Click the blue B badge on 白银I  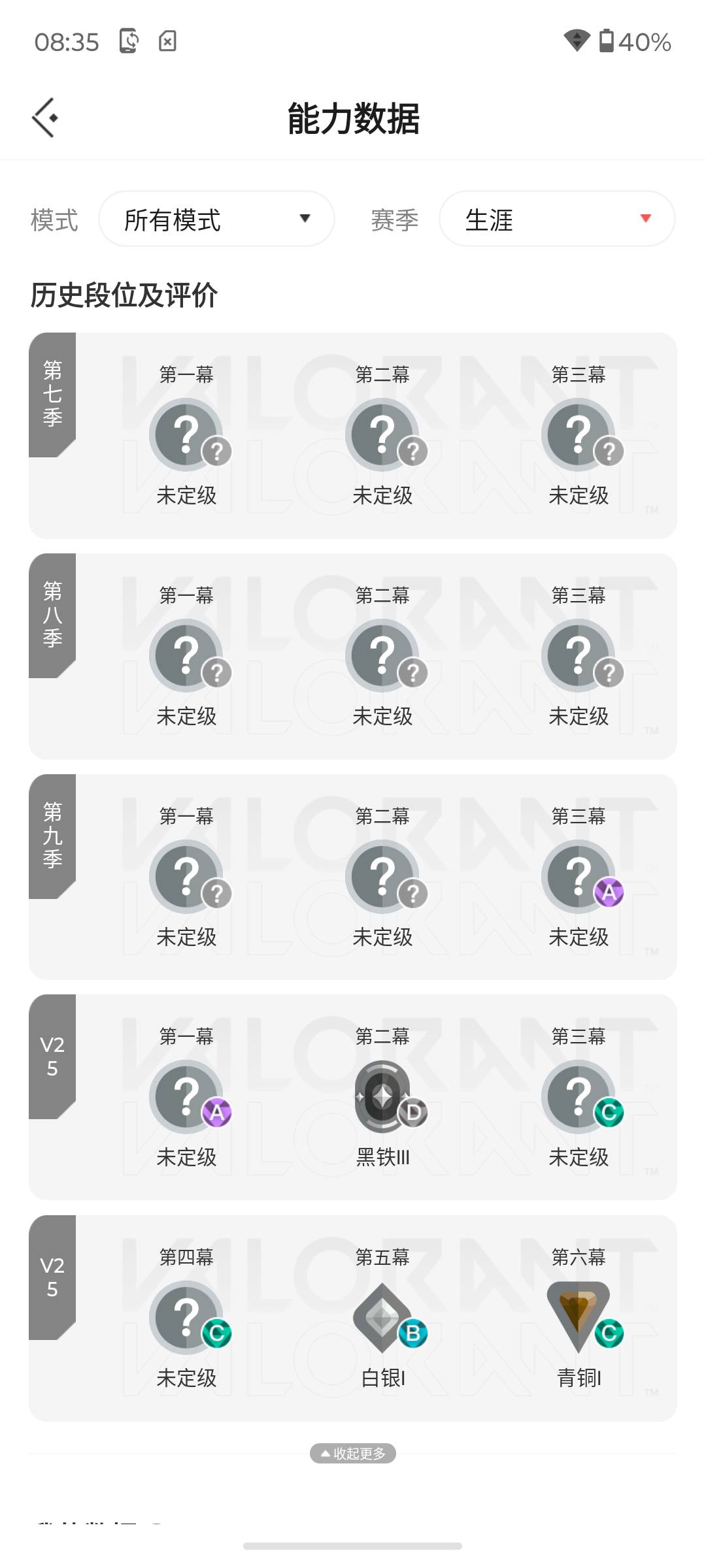[x=412, y=1333]
